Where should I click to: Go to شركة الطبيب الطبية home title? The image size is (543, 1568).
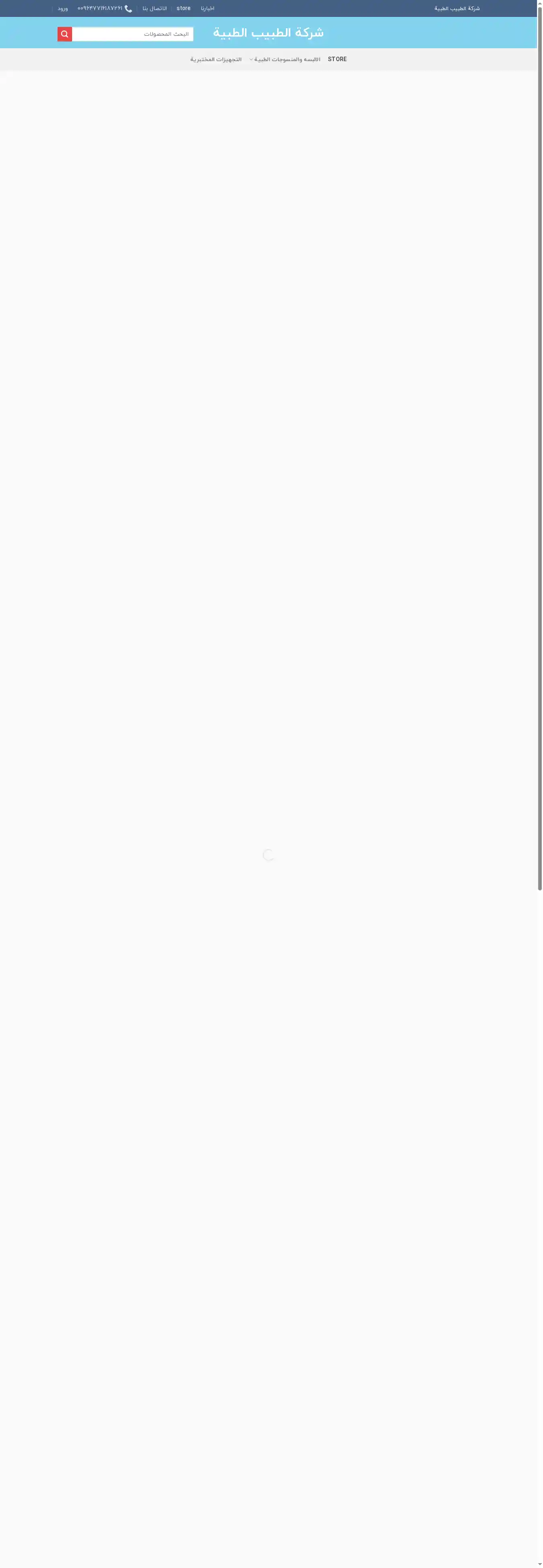point(268,33)
